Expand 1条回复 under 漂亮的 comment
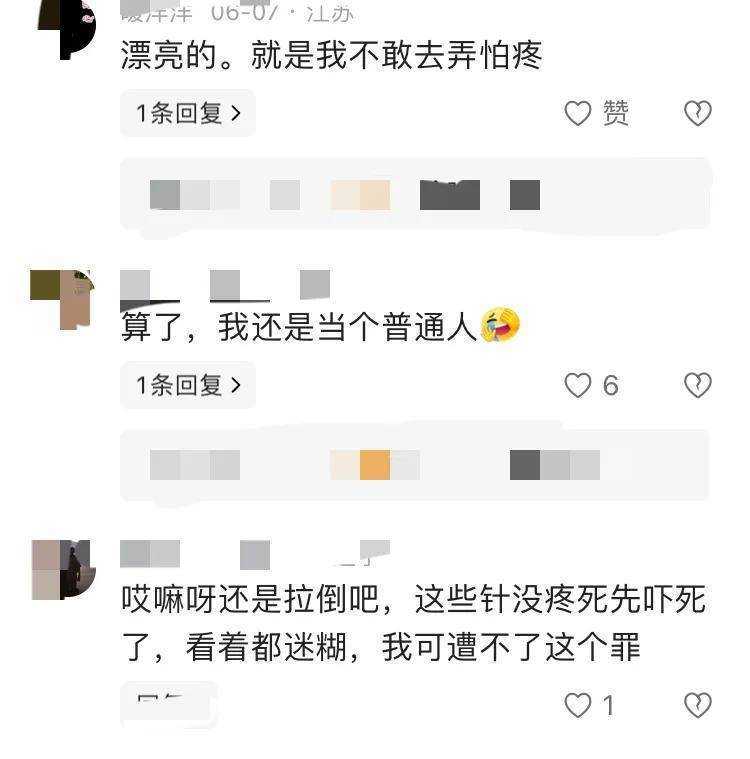The width and height of the screenshot is (750, 759). point(188,114)
